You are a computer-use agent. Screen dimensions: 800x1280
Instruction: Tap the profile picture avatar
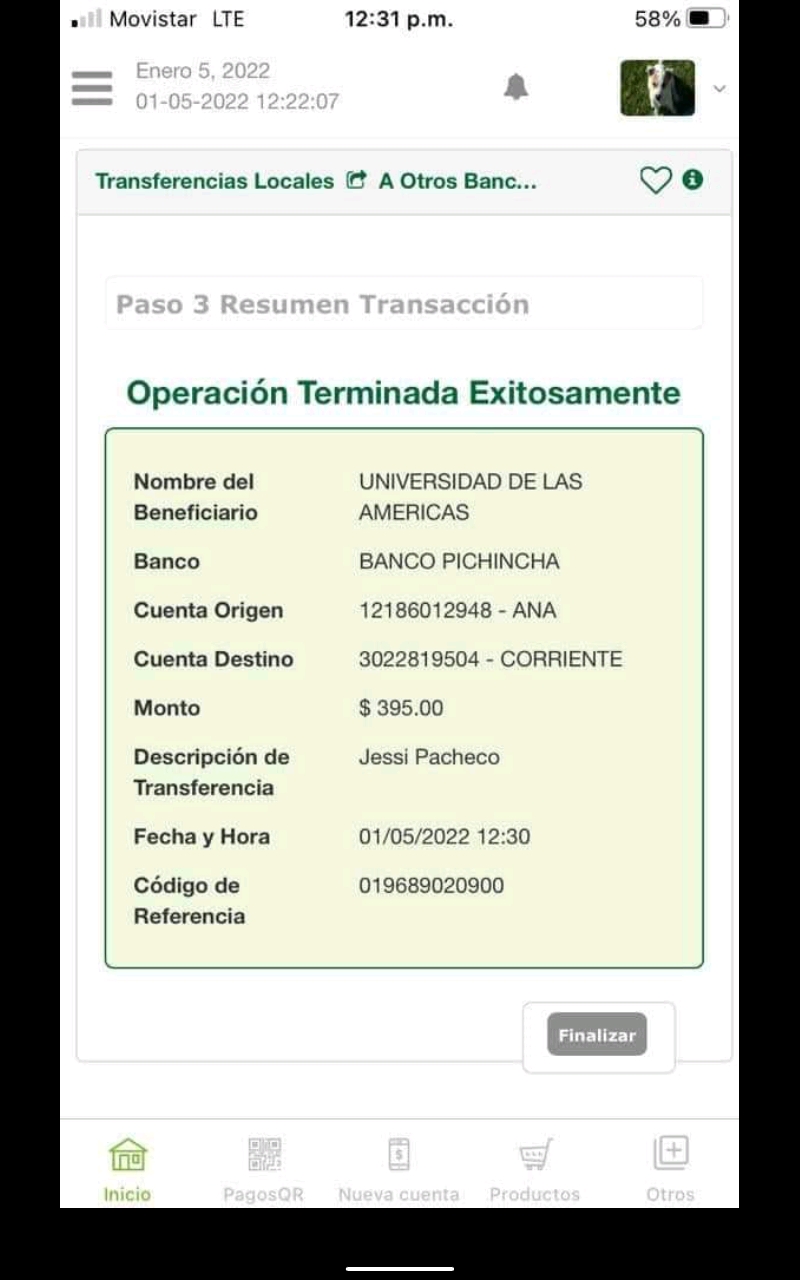point(657,88)
